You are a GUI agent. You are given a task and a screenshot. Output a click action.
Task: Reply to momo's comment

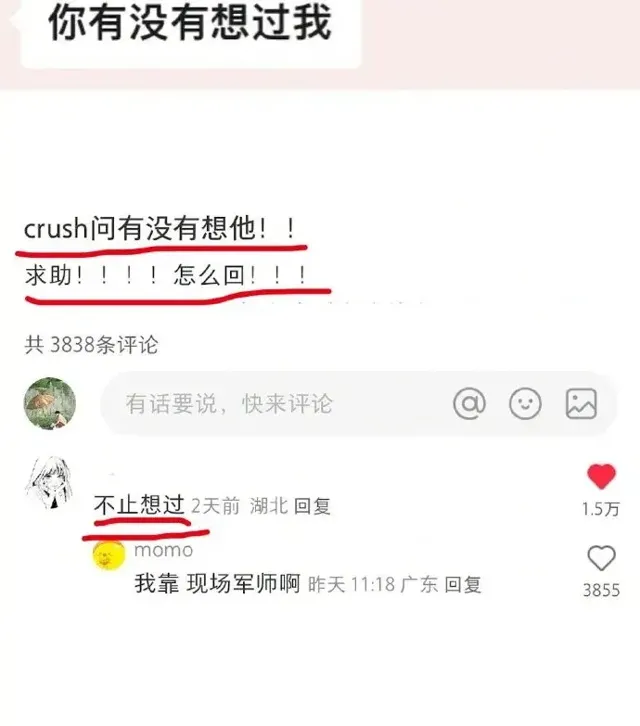463,584
